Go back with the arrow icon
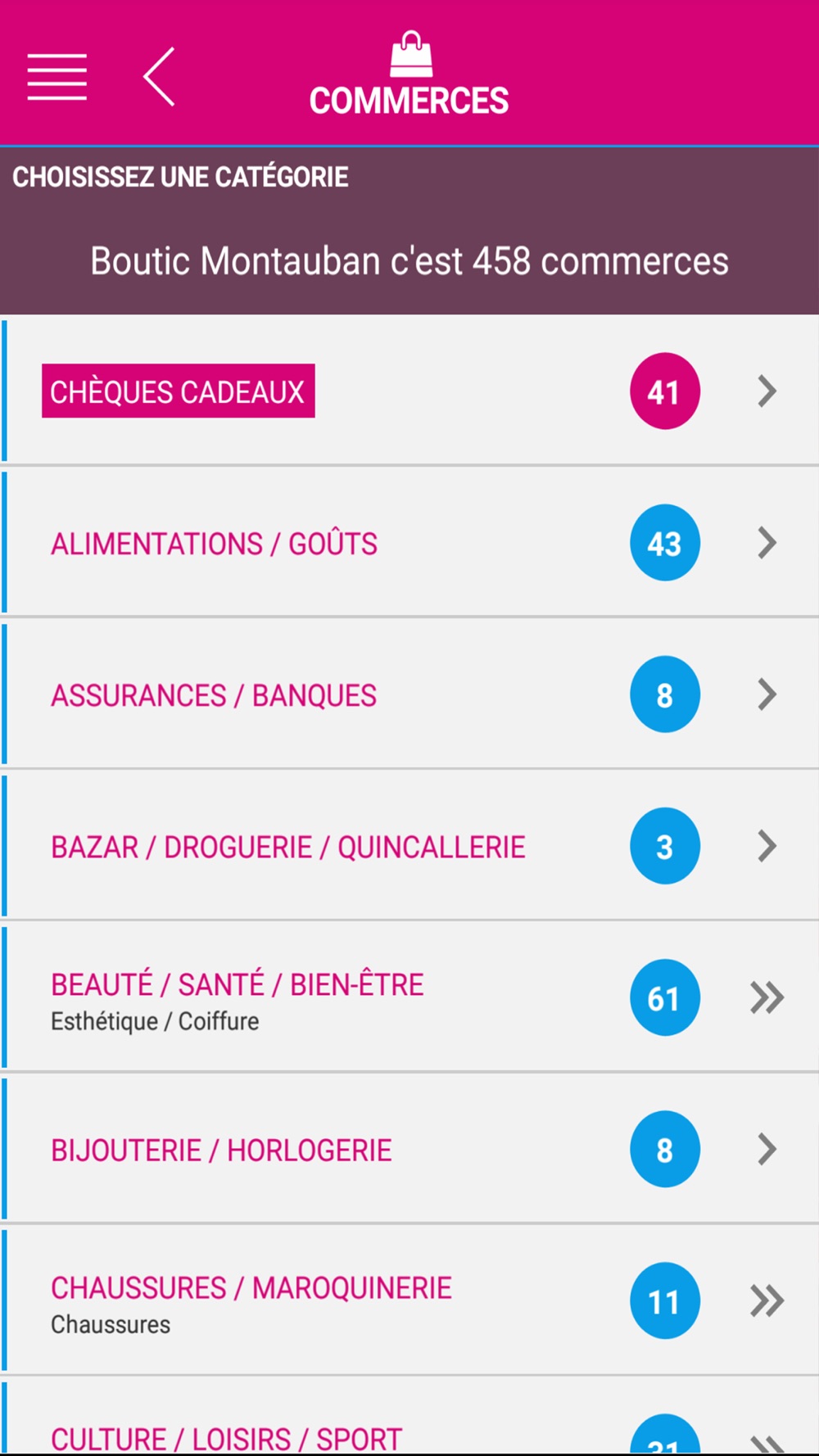Viewport: 819px width, 1456px height. tap(159, 76)
